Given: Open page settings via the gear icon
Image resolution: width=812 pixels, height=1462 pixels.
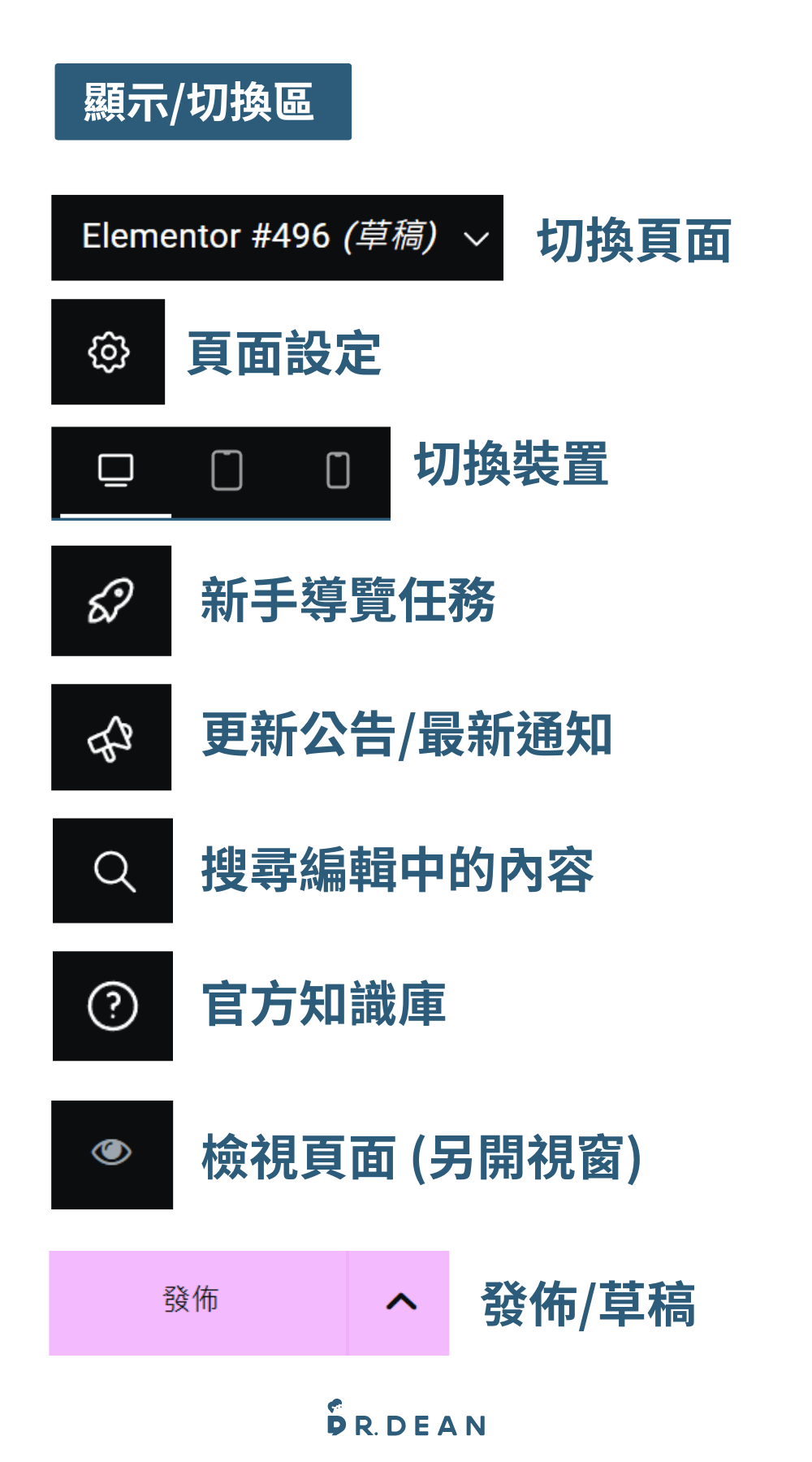Looking at the screenshot, I should [x=108, y=353].
